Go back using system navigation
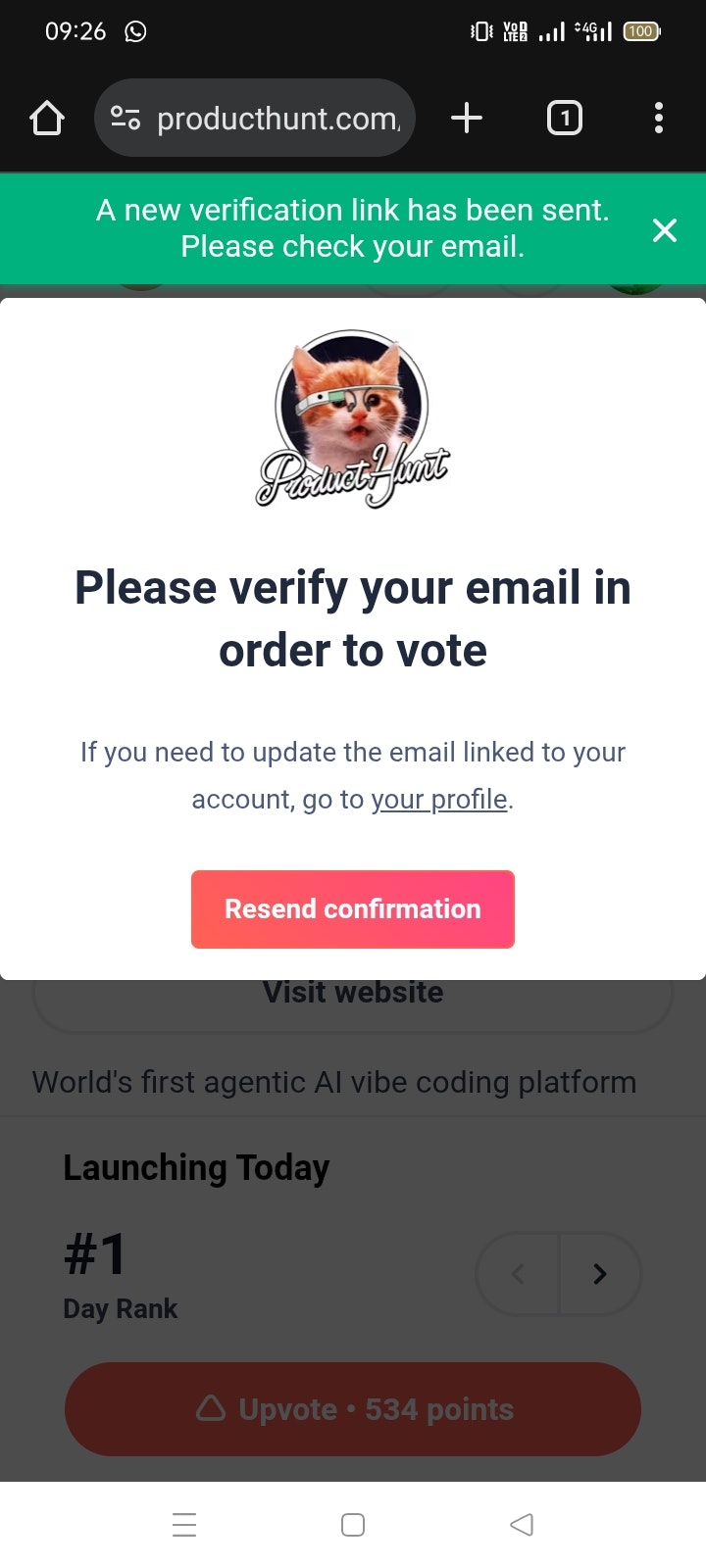The width and height of the screenshot is (706, 1568). [x=522, y=1524]
